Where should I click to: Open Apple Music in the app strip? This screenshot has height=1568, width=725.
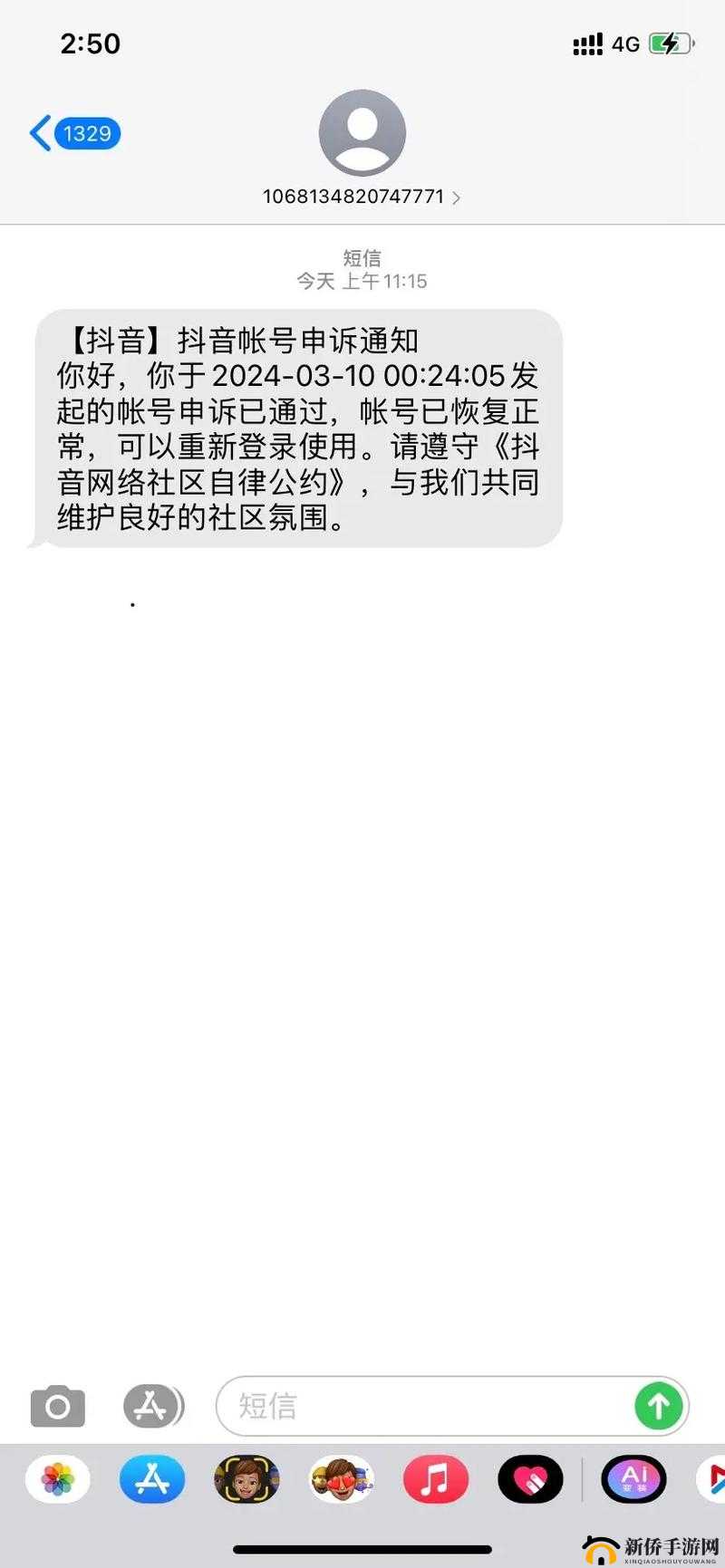tap(436, 1478)
